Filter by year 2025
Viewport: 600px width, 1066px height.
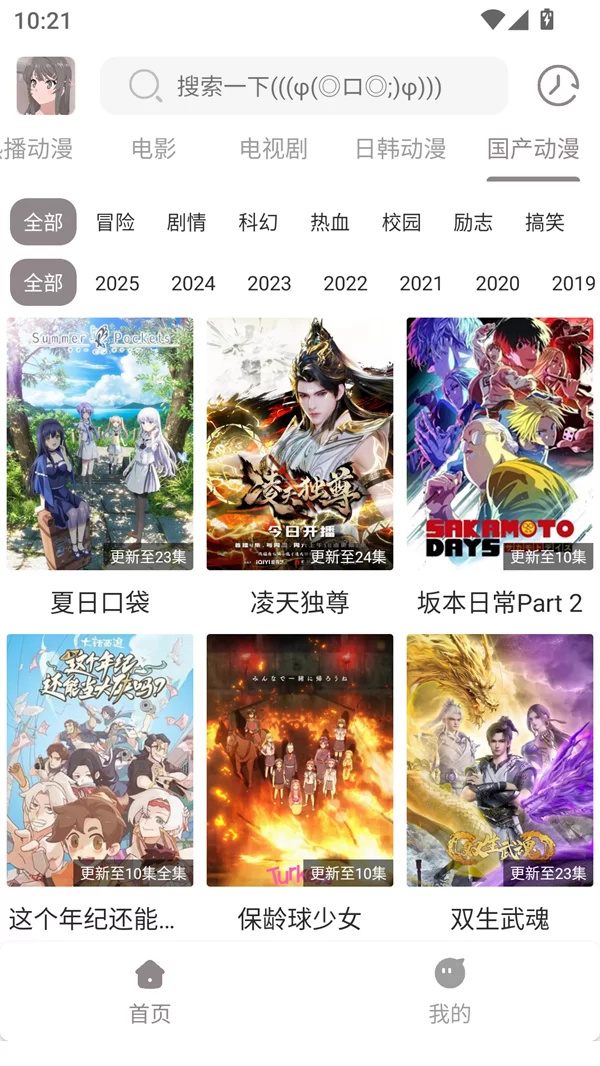pos(117,283)
